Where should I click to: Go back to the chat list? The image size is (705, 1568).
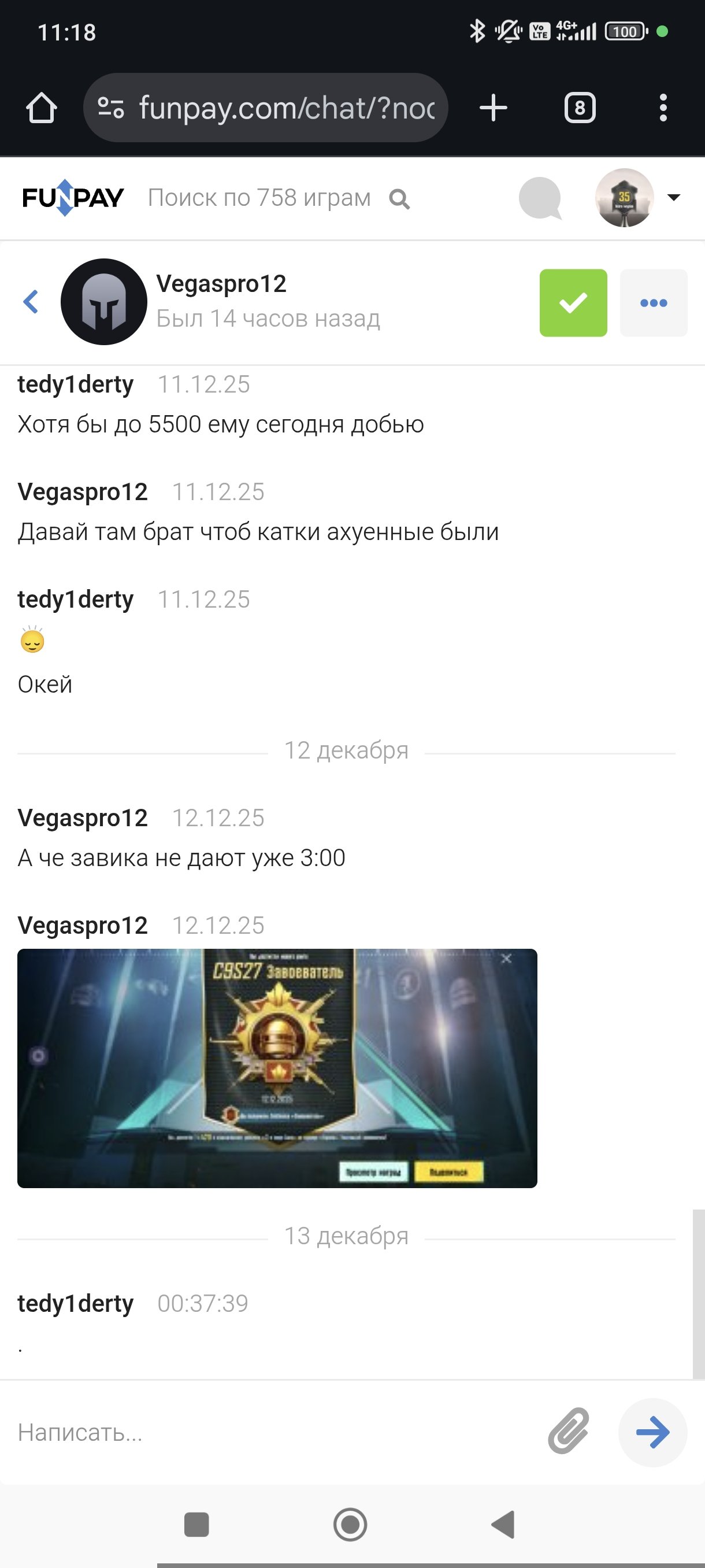click(31, 302)
